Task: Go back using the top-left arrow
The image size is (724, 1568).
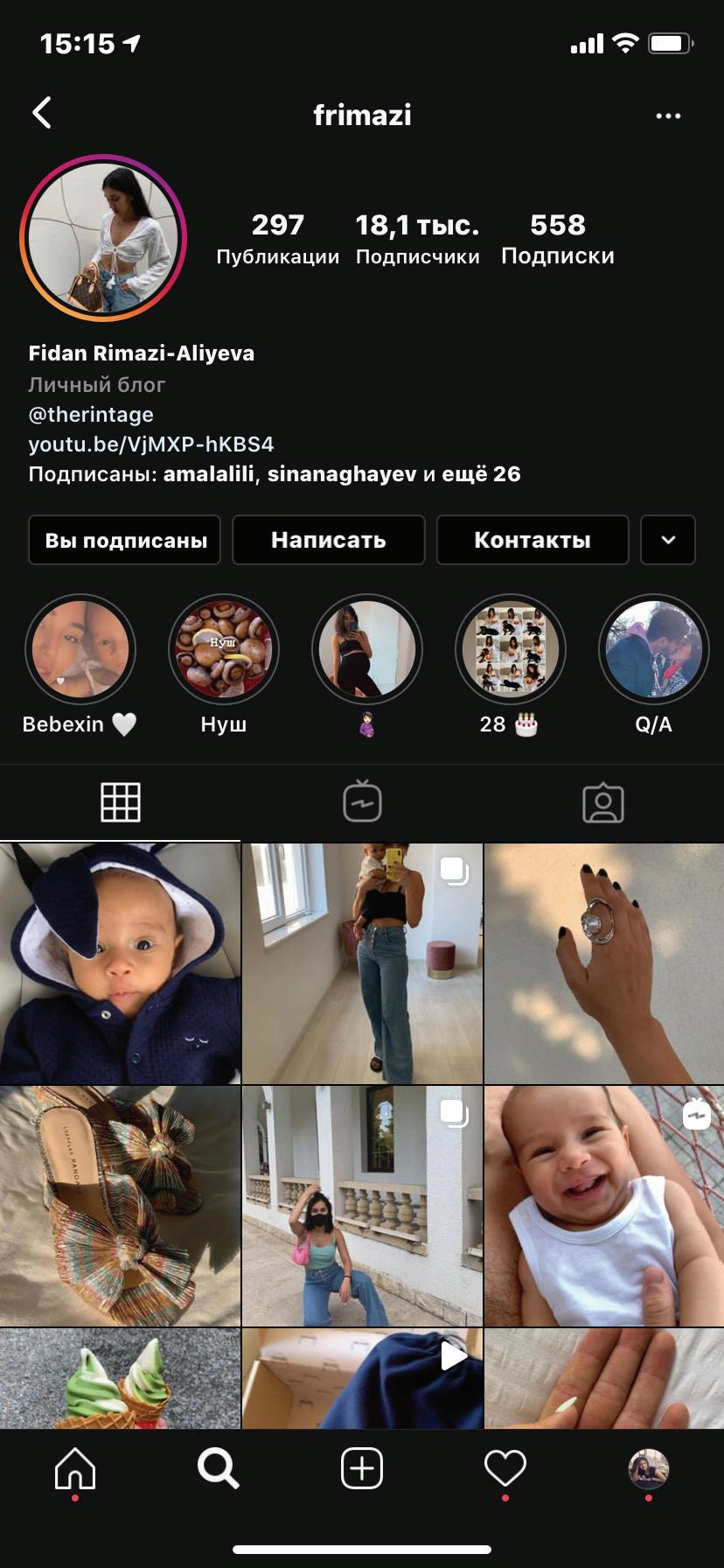Action: click(x=42, y=113)
